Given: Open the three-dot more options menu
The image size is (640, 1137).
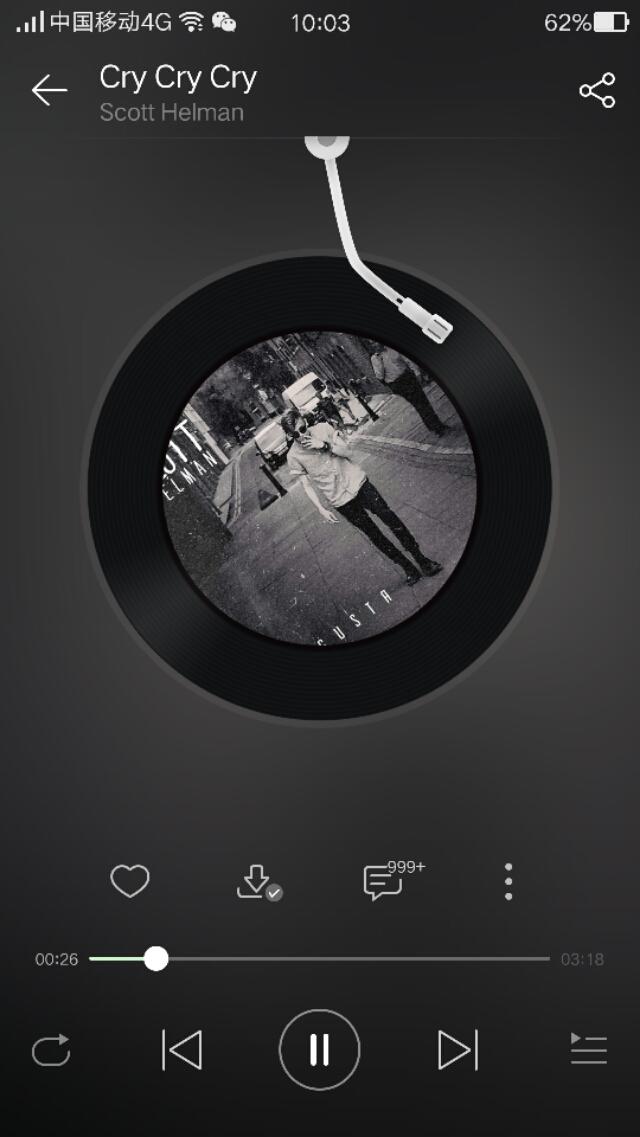Looking at the screenshot, I should [508, 881].
